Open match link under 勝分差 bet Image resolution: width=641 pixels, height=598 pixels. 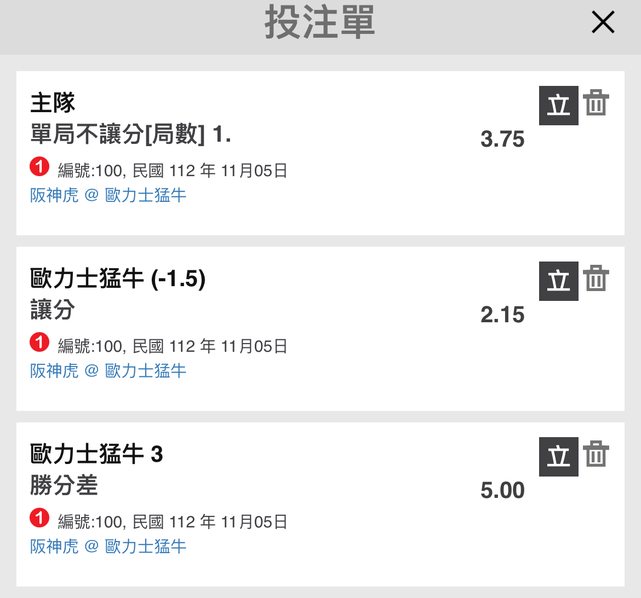pyautogui.click(x=108, y=547)
